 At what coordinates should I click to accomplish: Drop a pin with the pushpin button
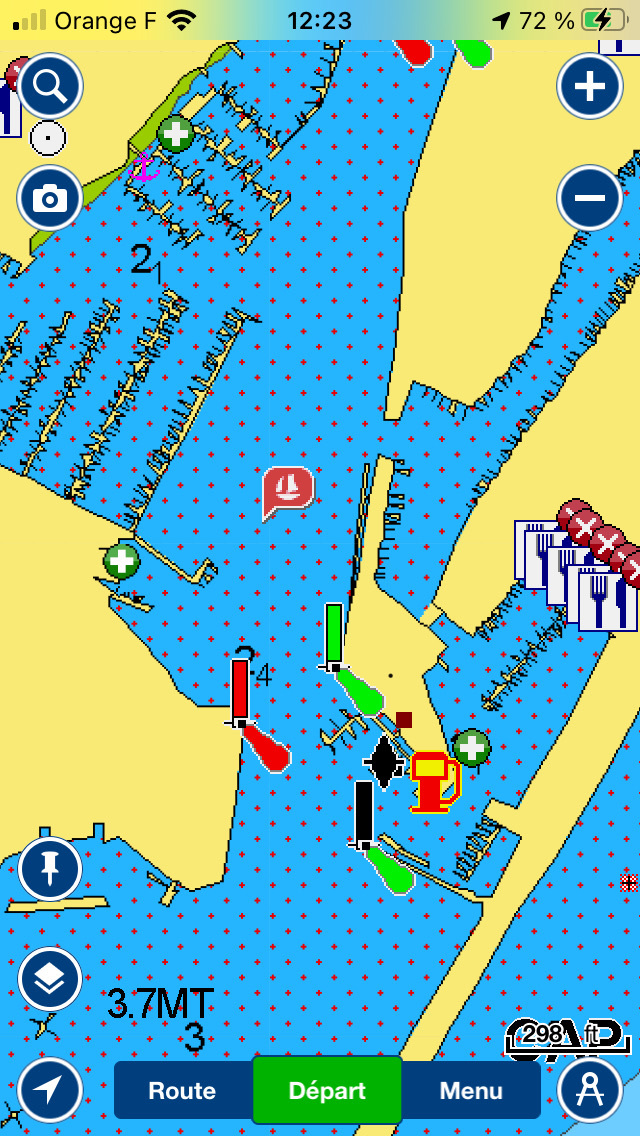click(x=50, y=869)
